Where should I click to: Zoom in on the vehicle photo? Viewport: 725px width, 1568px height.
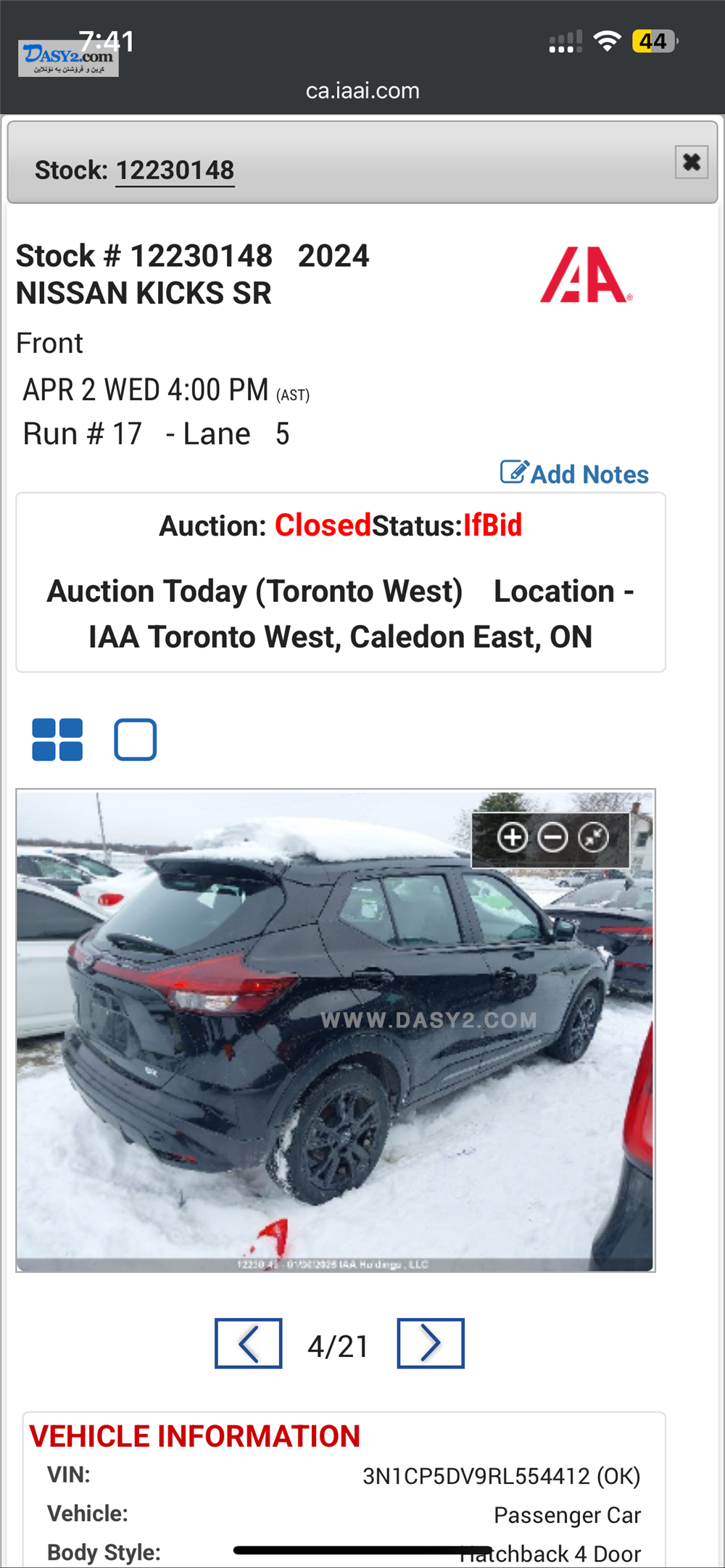(x=513, y=837)
